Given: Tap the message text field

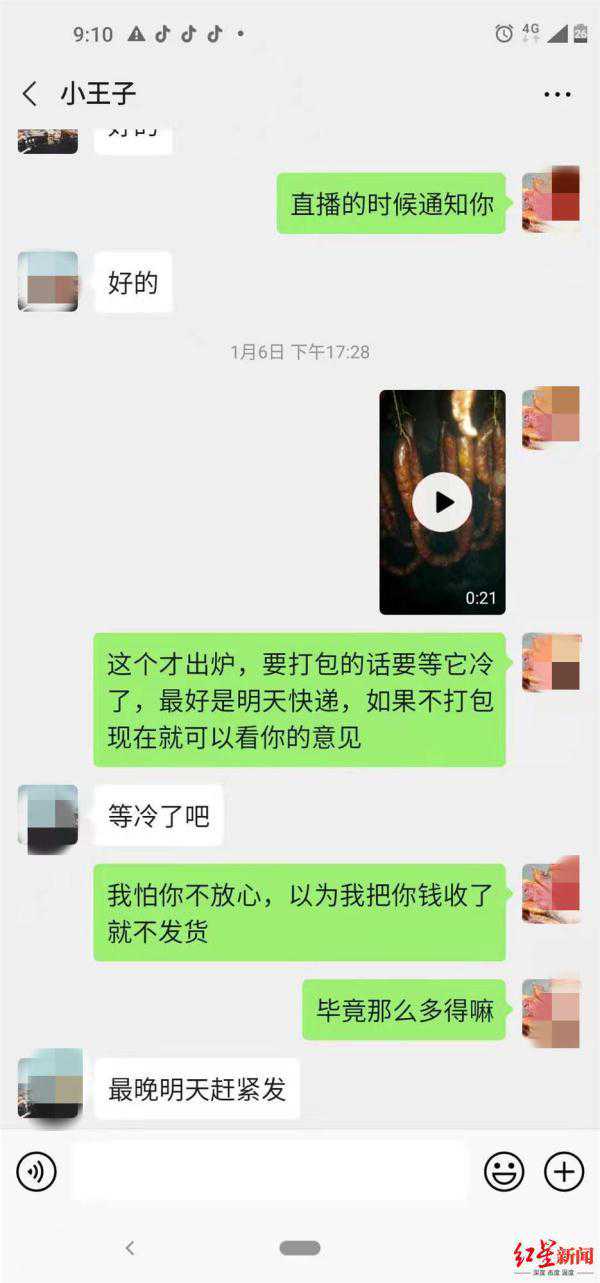Looking at the screenshot, I should pos(268,1171).
